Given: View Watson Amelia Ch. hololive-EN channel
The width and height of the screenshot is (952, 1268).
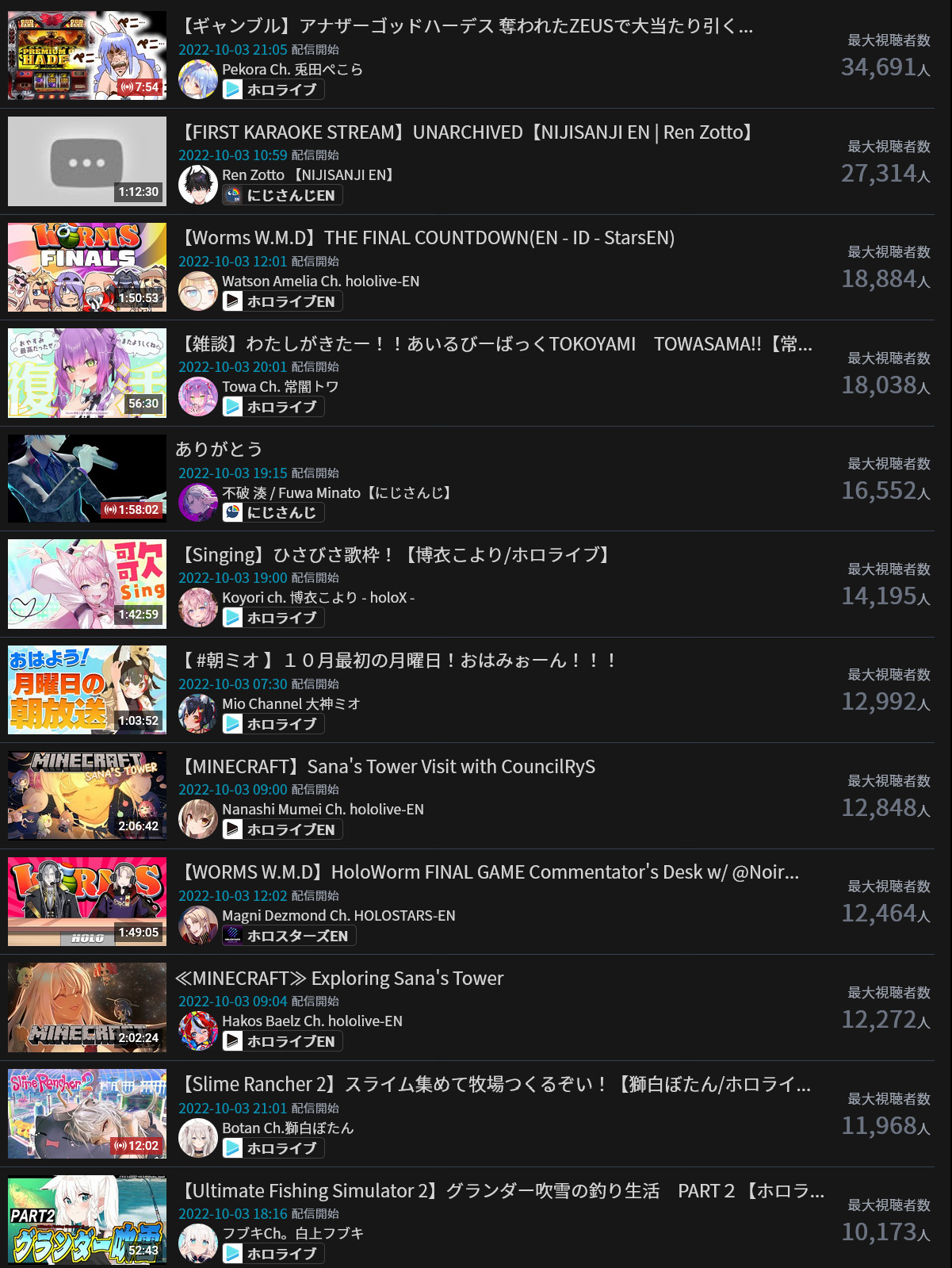Looking at the screenshot, I should 320,281.
